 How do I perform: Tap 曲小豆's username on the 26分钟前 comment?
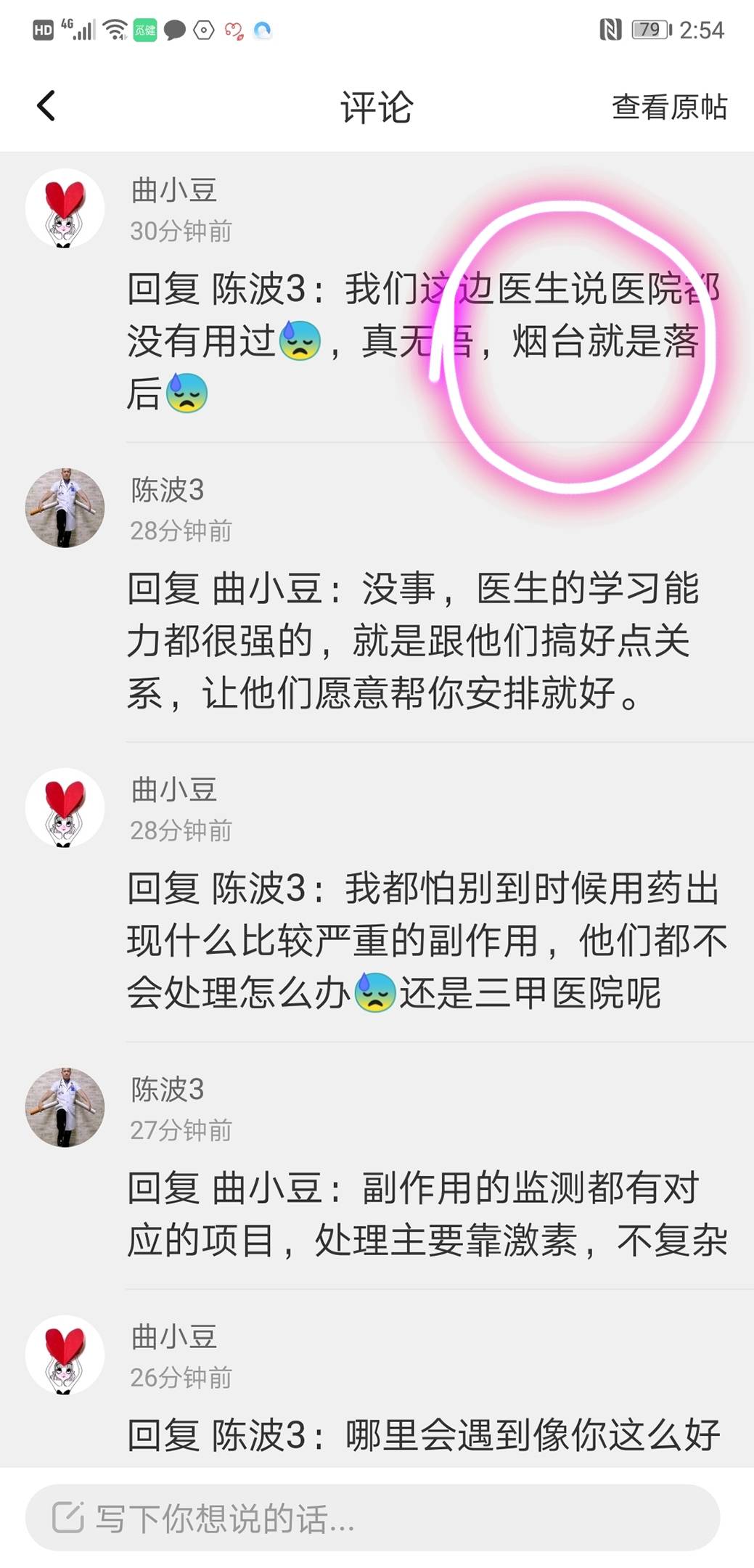pyautogui.click(x=173, y=1336)
